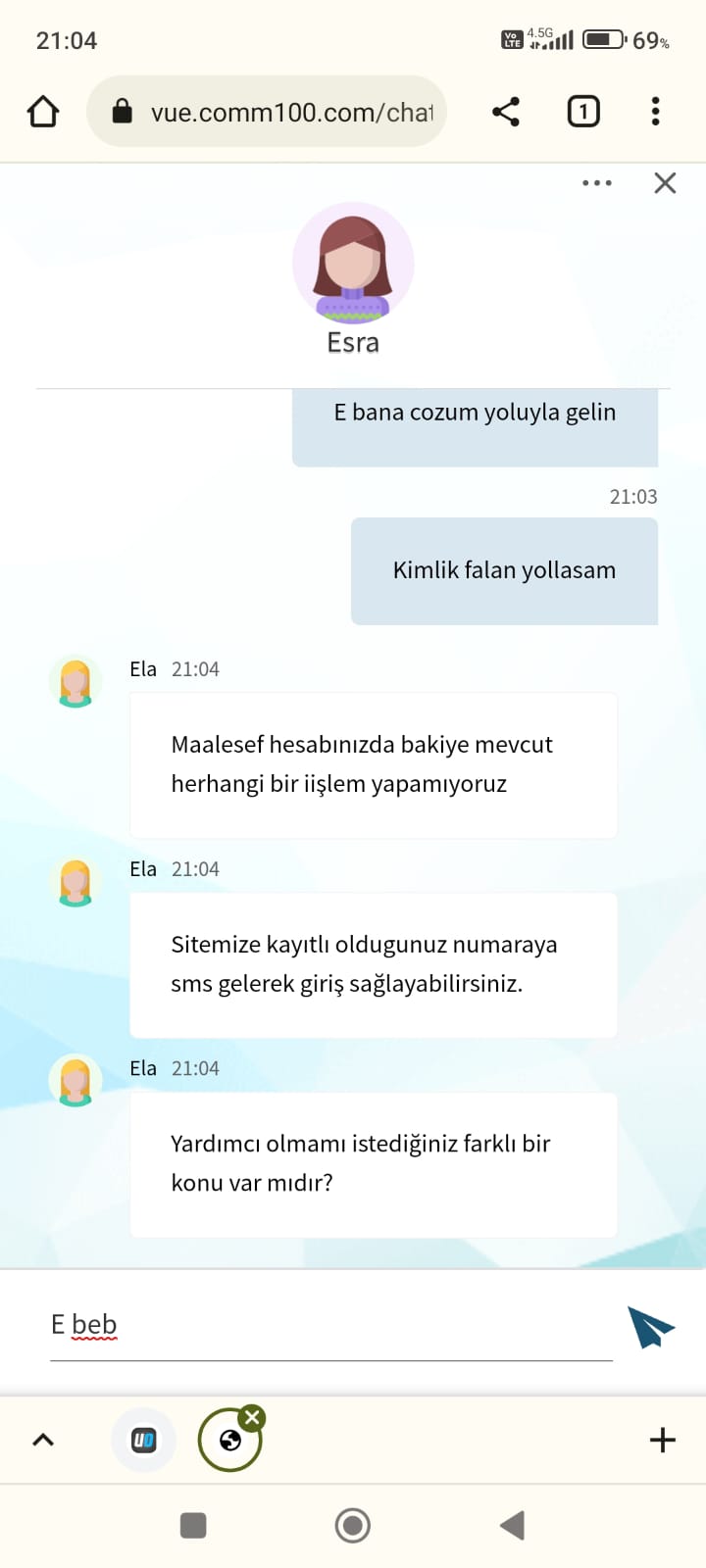Go to the browser home page

tap(43, 112)
